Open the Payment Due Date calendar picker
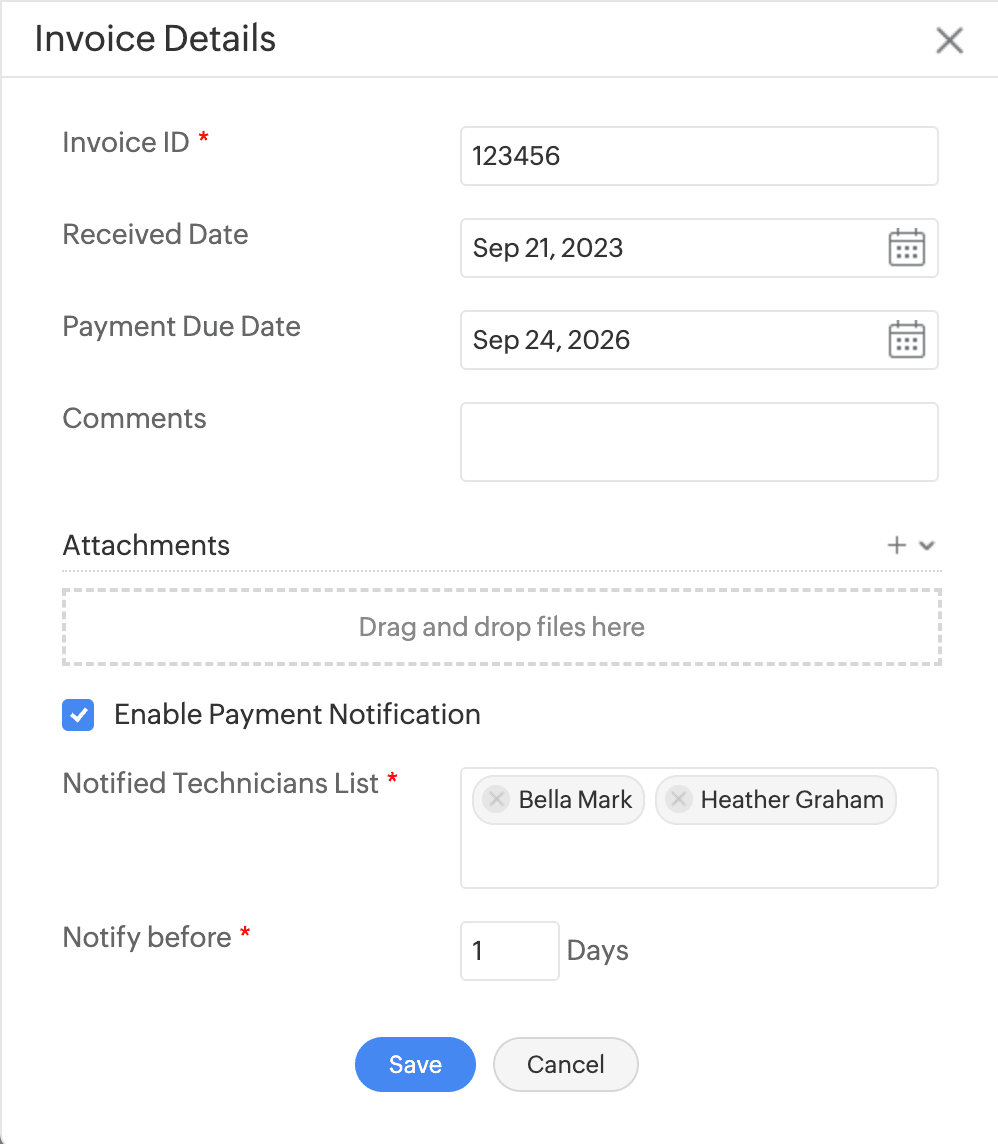The image size is (998, 1144). (906, 340)
